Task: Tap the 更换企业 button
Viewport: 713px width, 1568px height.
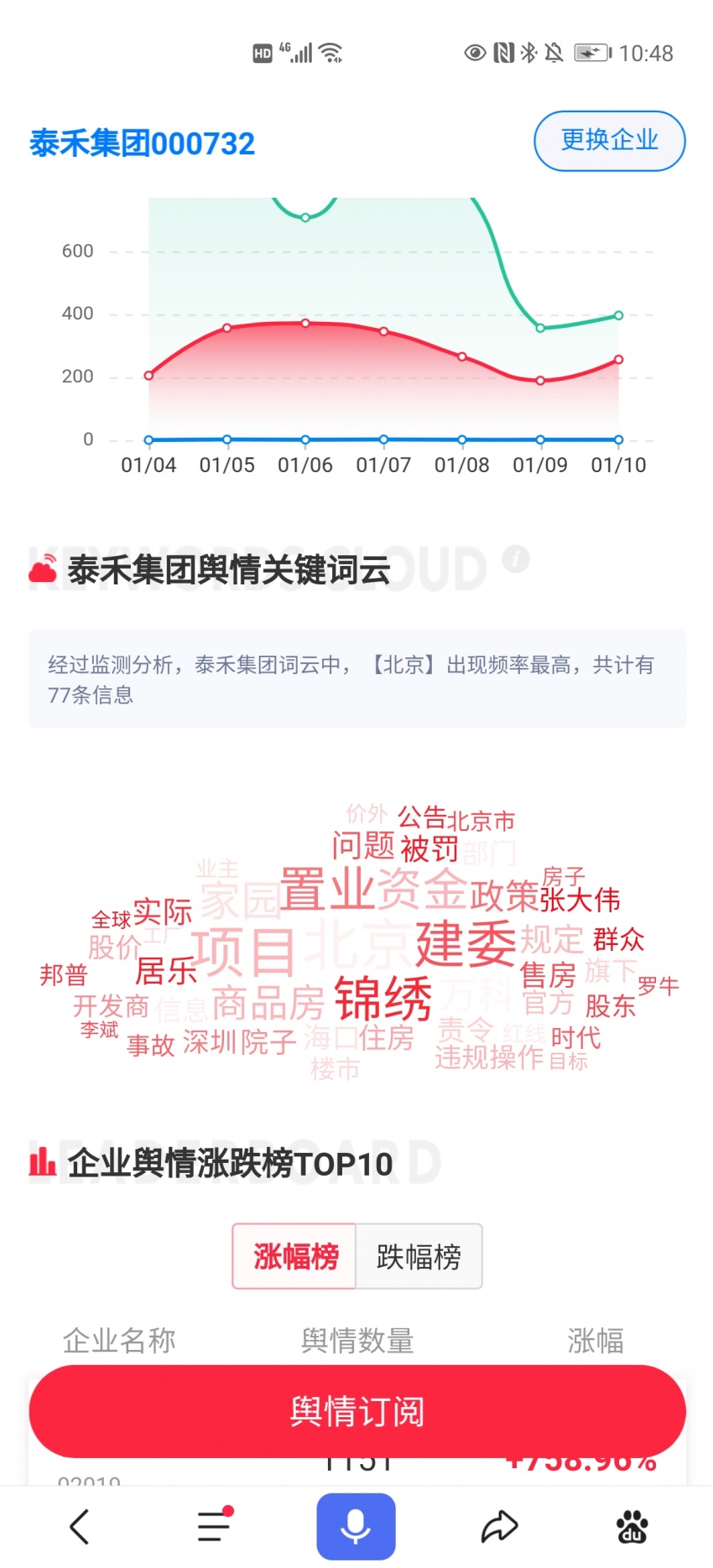Action: (x=610, y=141)
